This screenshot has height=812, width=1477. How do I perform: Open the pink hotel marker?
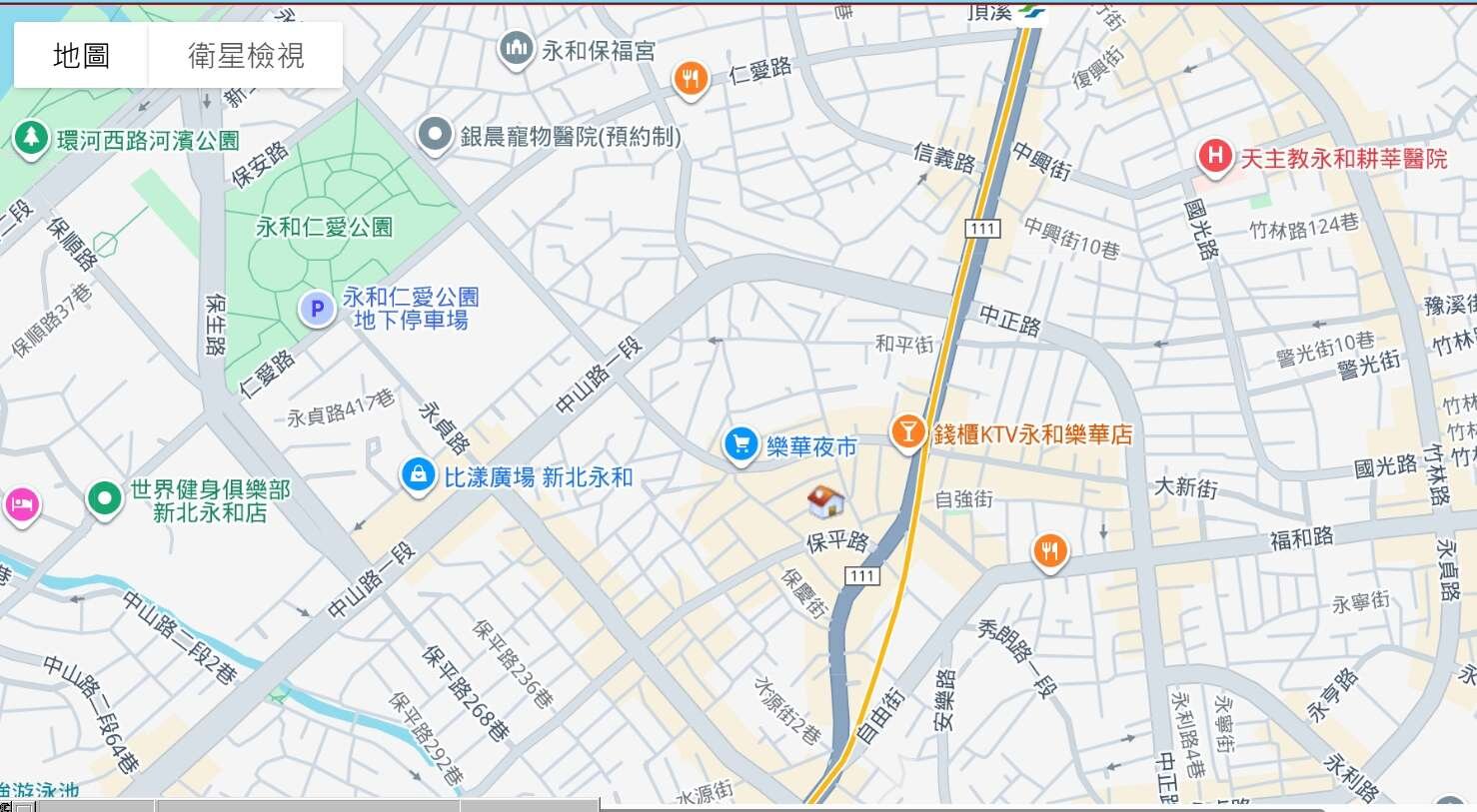pos(20,504)
